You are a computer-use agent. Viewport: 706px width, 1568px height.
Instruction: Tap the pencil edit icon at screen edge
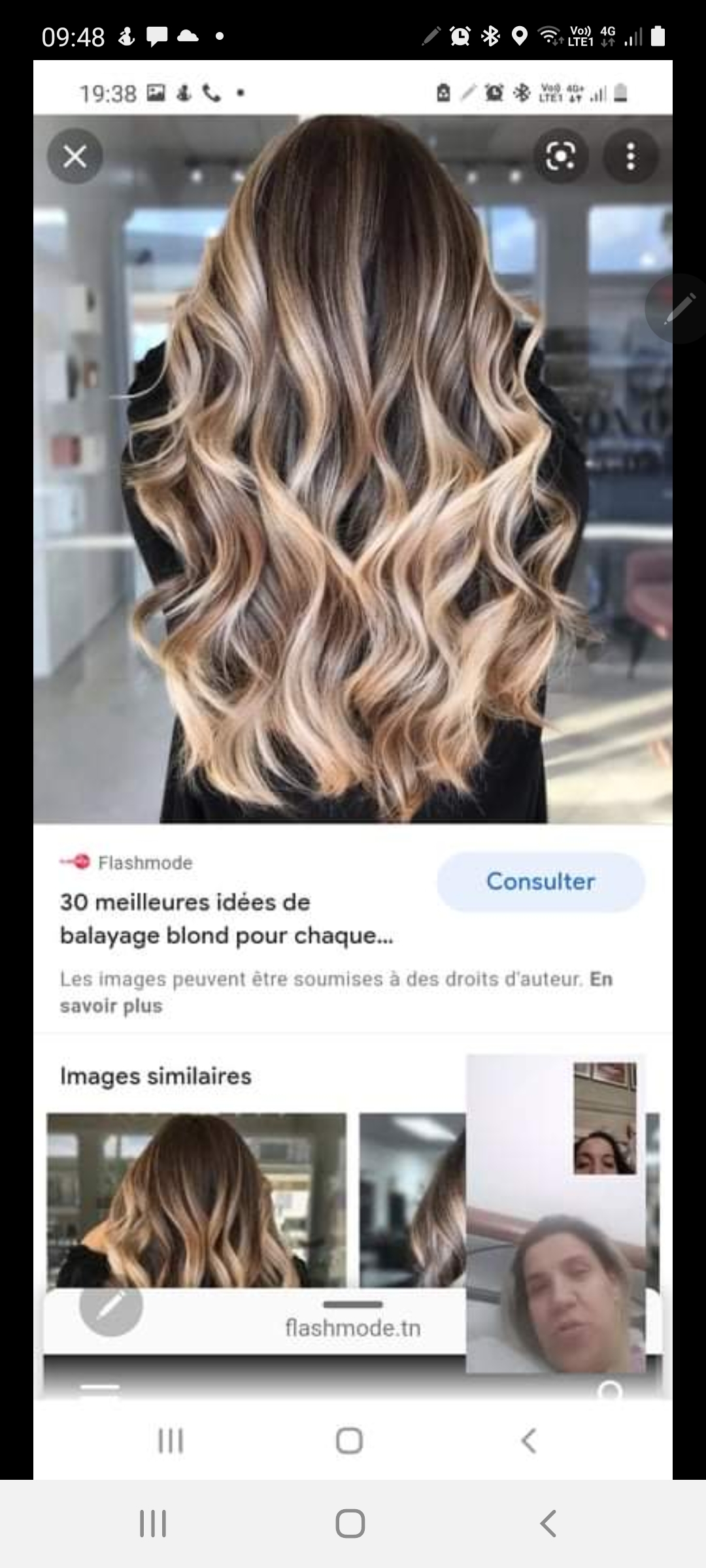pyautogui.click(x=680, y=308)
